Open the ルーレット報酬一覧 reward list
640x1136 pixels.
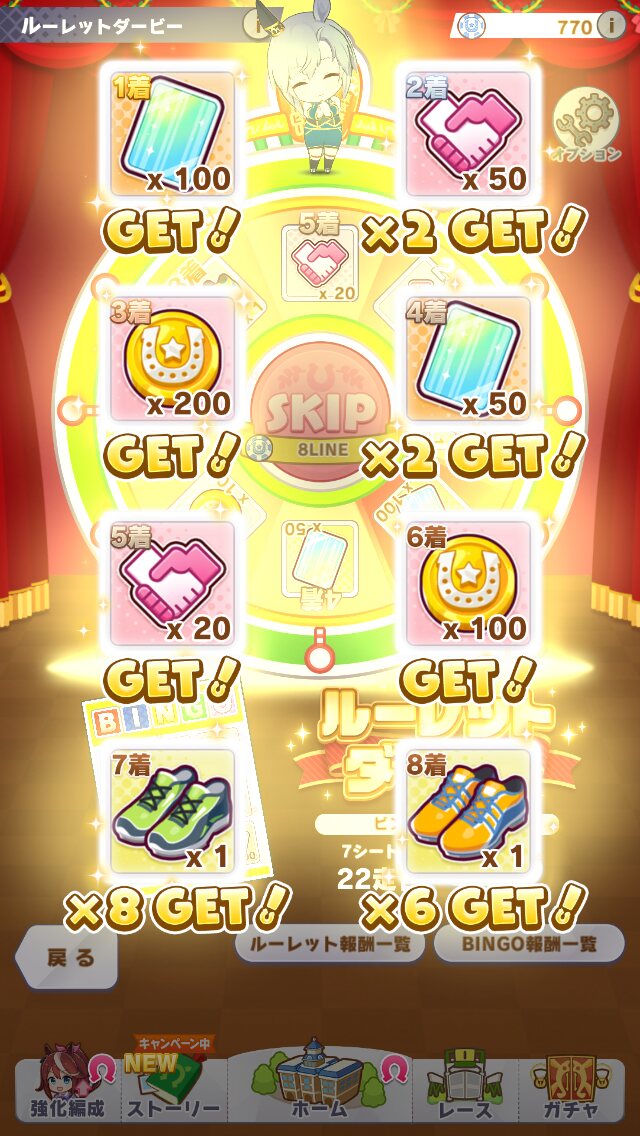tap(330, 945)
